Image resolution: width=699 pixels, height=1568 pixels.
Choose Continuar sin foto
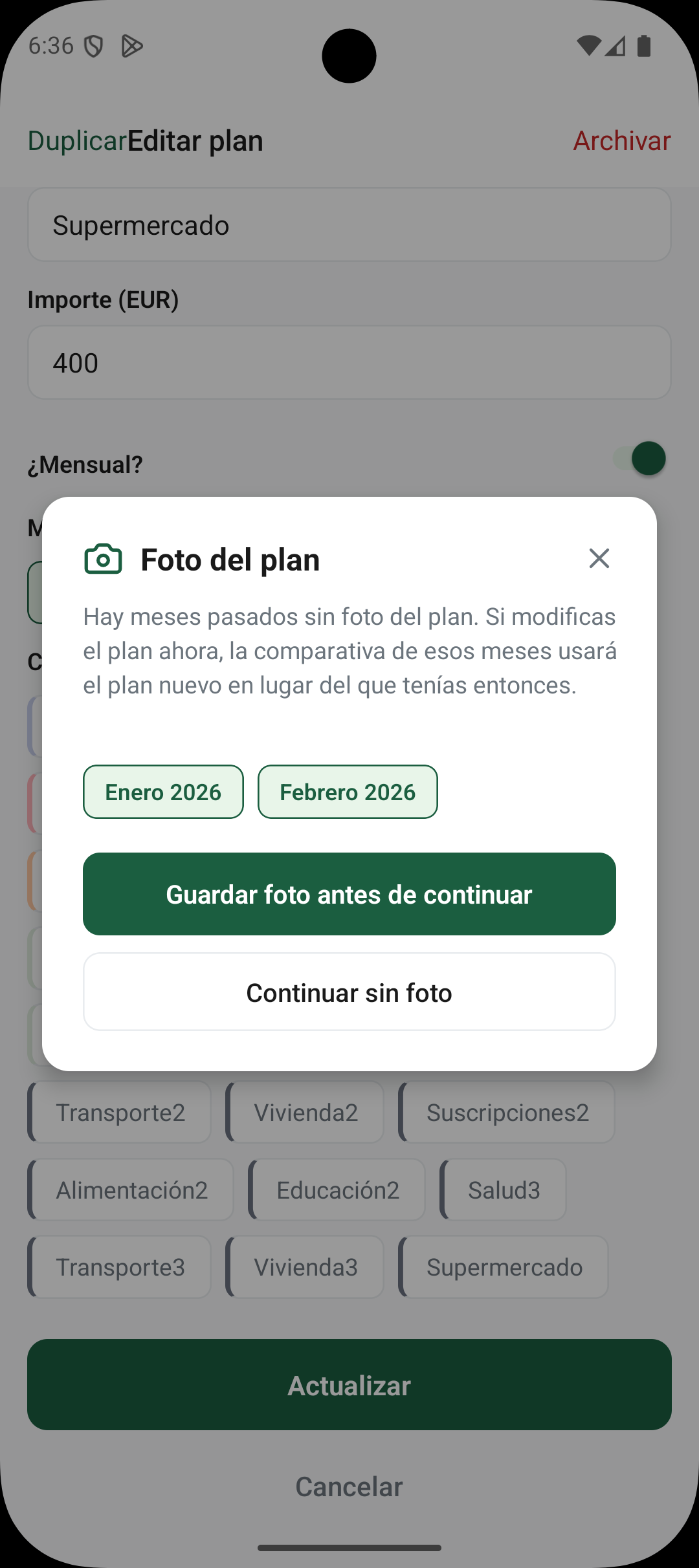(x=349, y=992)
